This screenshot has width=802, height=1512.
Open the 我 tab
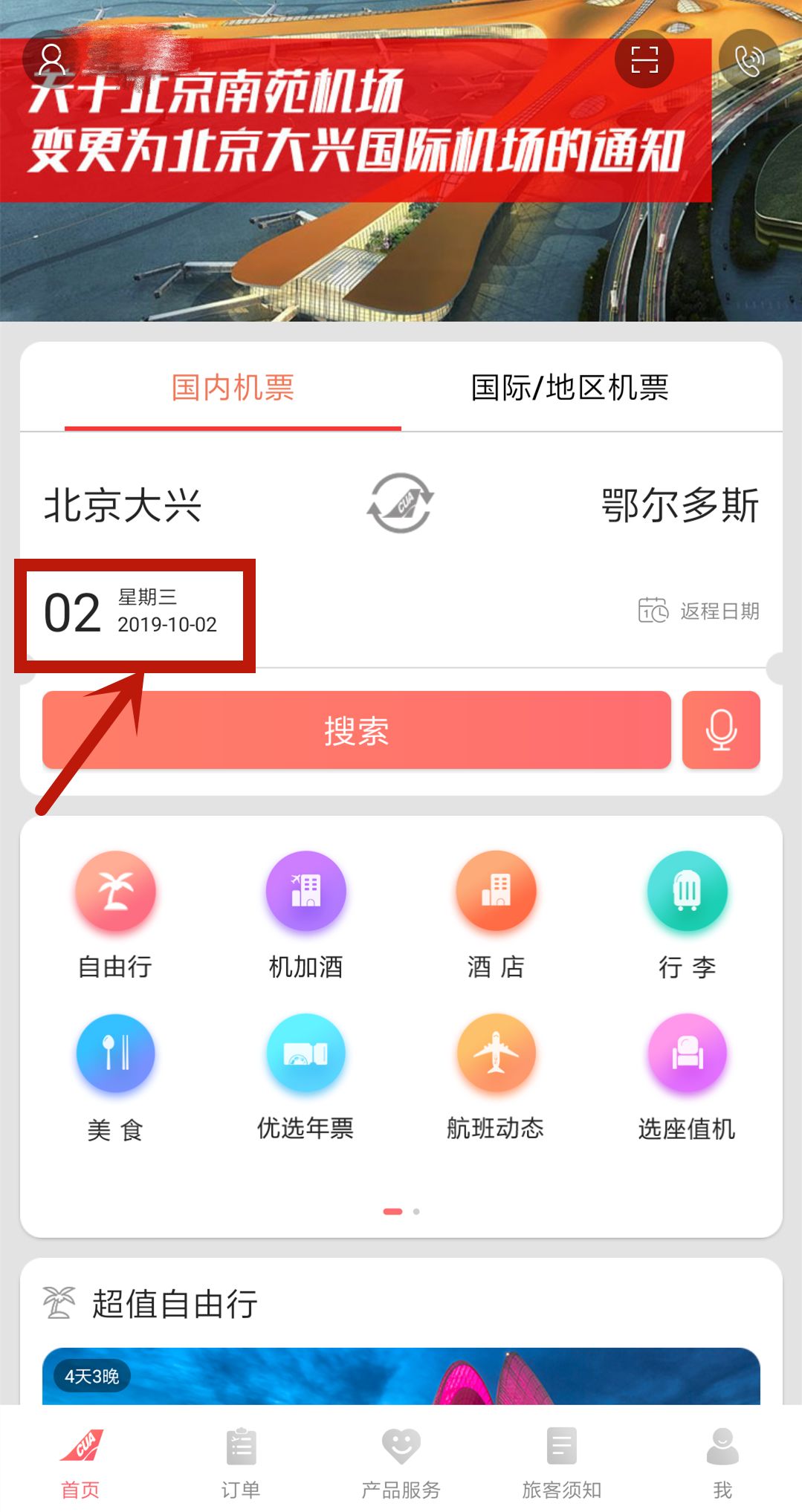(722, 1461)
